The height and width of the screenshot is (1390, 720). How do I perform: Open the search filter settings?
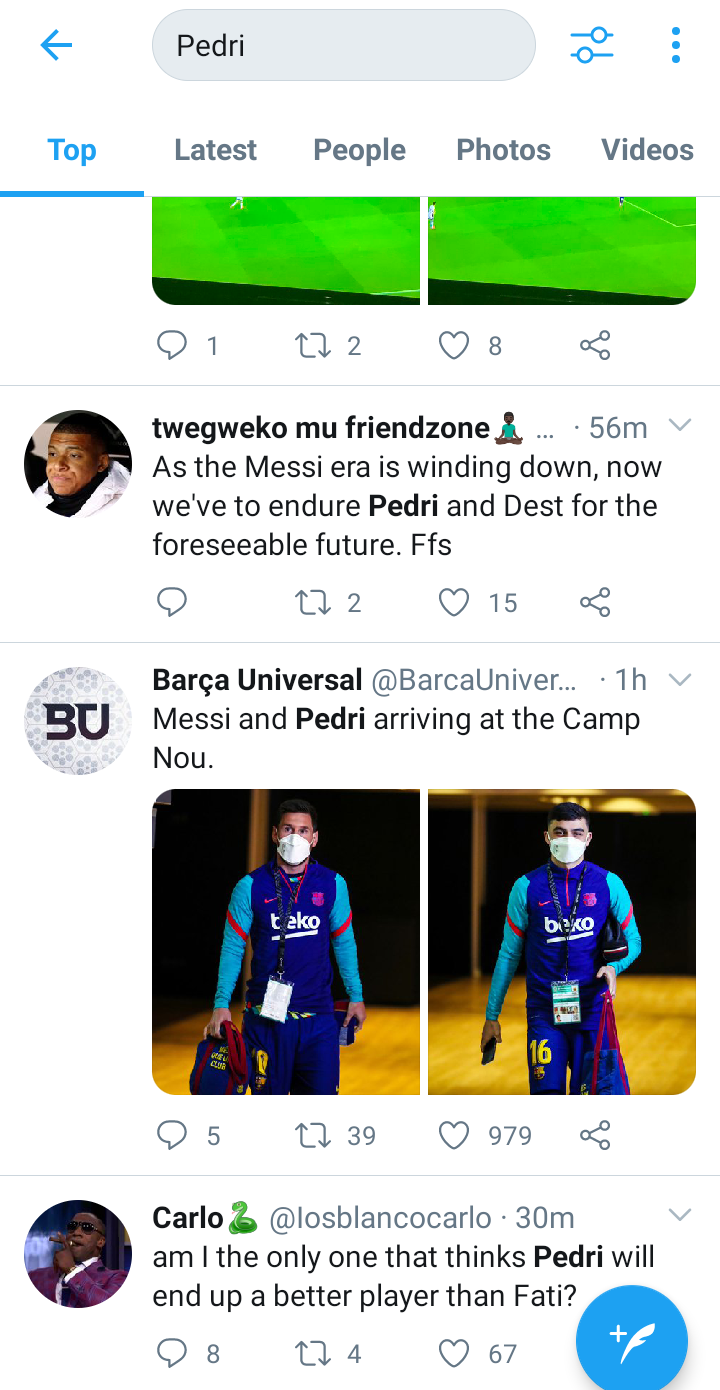tap(591, 45)
